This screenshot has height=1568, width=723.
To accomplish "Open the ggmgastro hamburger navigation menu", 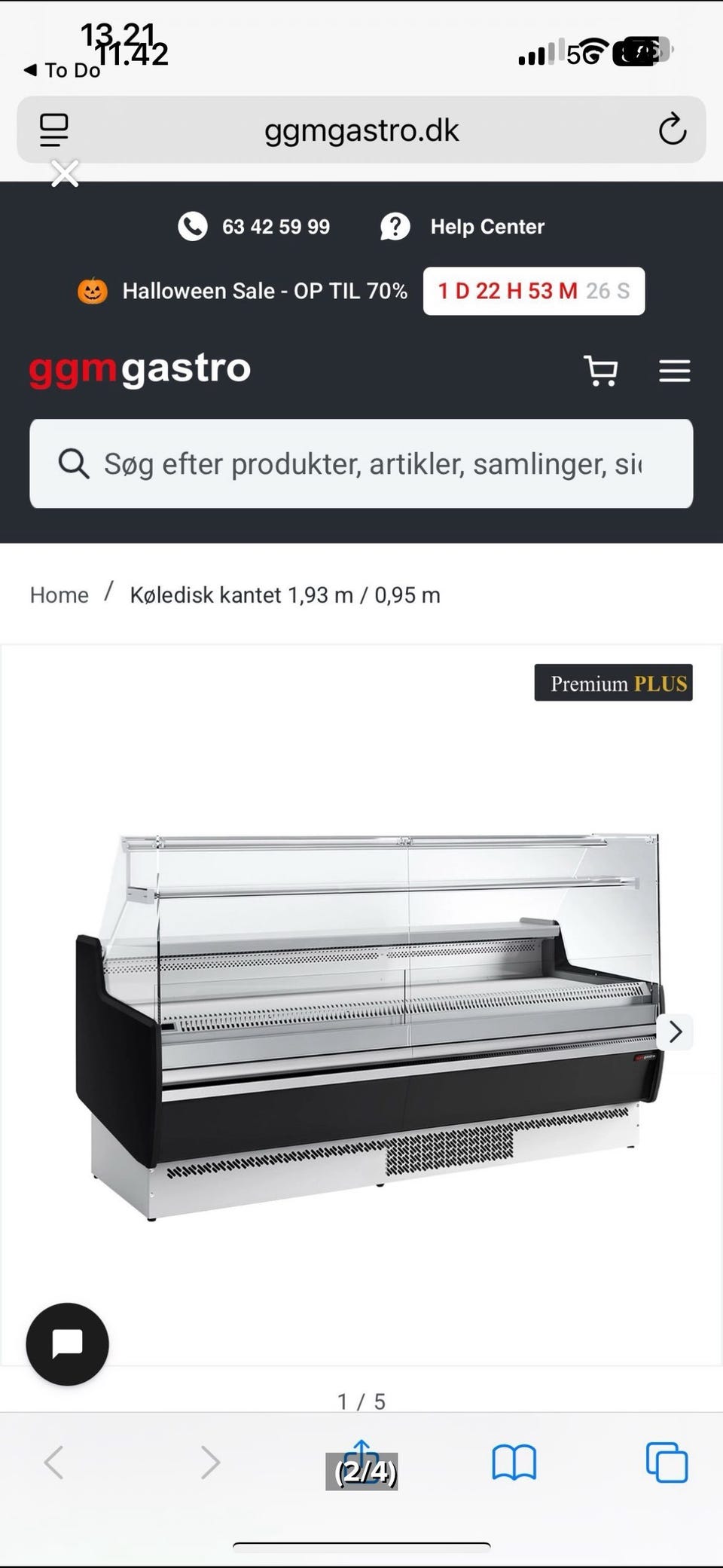I will (674, 371).
